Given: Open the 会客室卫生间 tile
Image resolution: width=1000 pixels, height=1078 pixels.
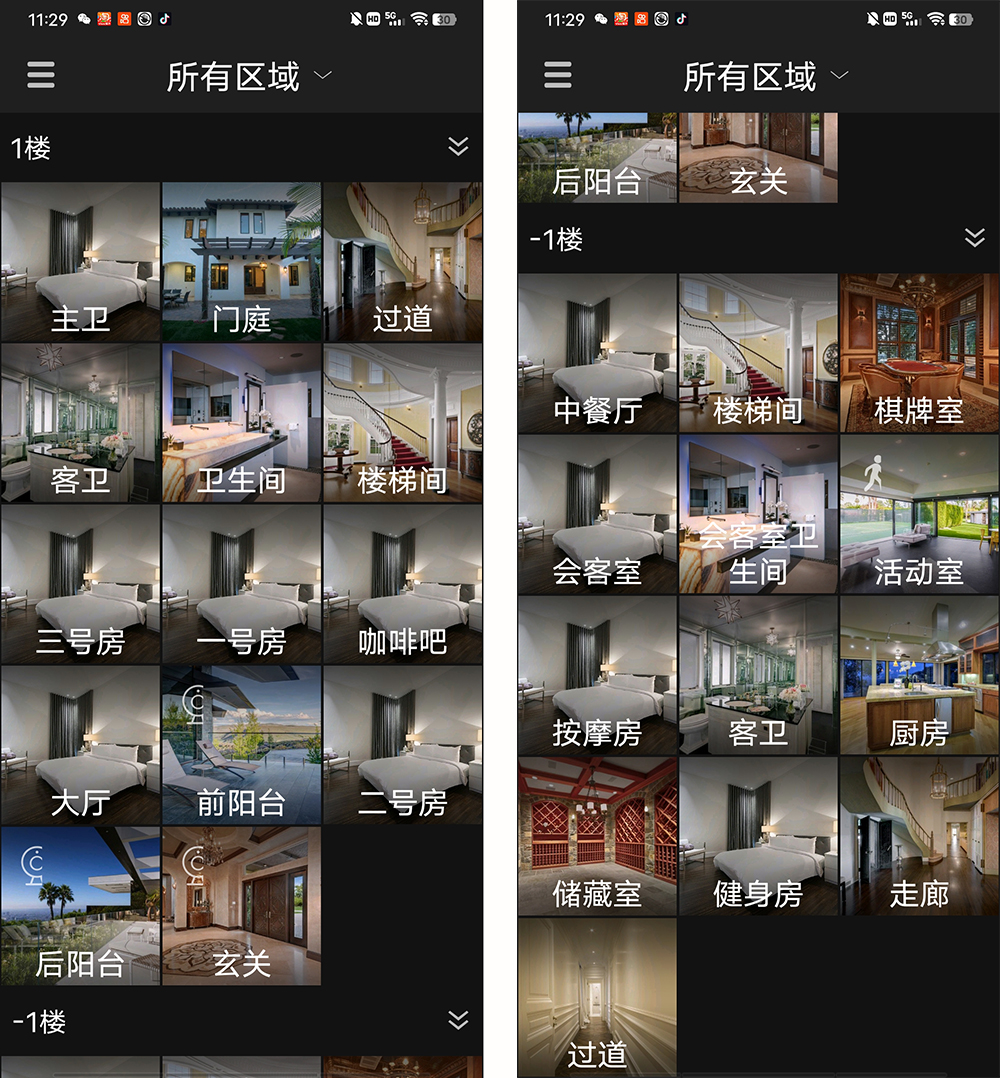Looking at the screenshot, I should [758, 514].
